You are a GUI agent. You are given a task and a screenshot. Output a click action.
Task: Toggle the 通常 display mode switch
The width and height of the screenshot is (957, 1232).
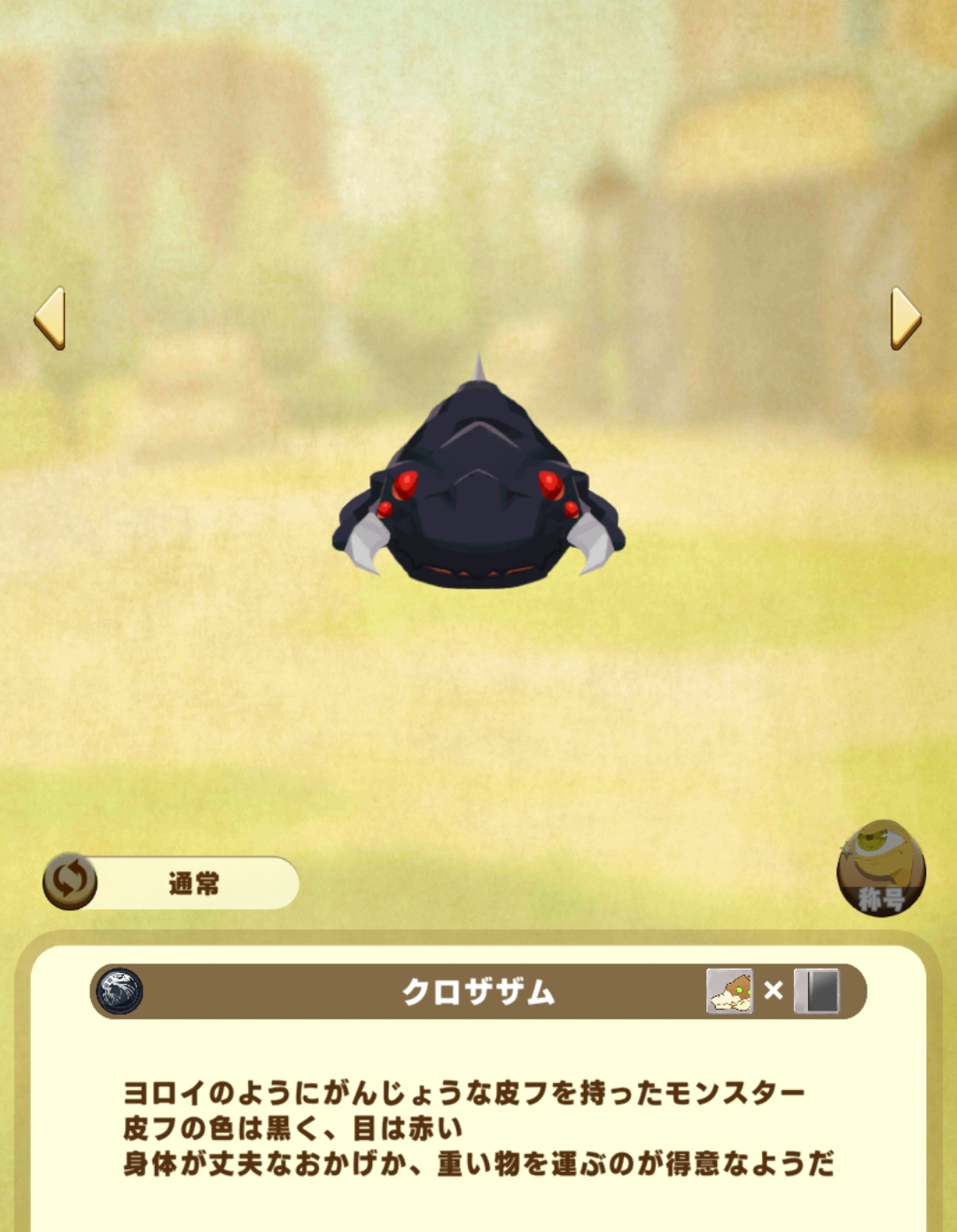tap(71, 881)
